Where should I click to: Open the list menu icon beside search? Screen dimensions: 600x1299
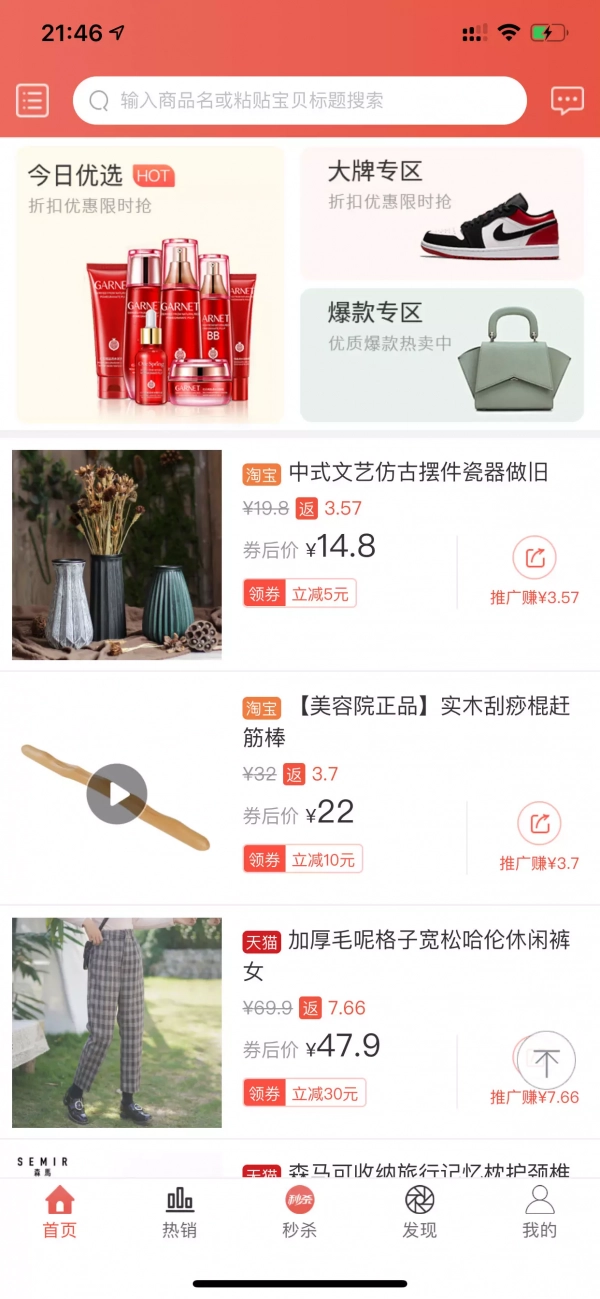coord(32,100)
